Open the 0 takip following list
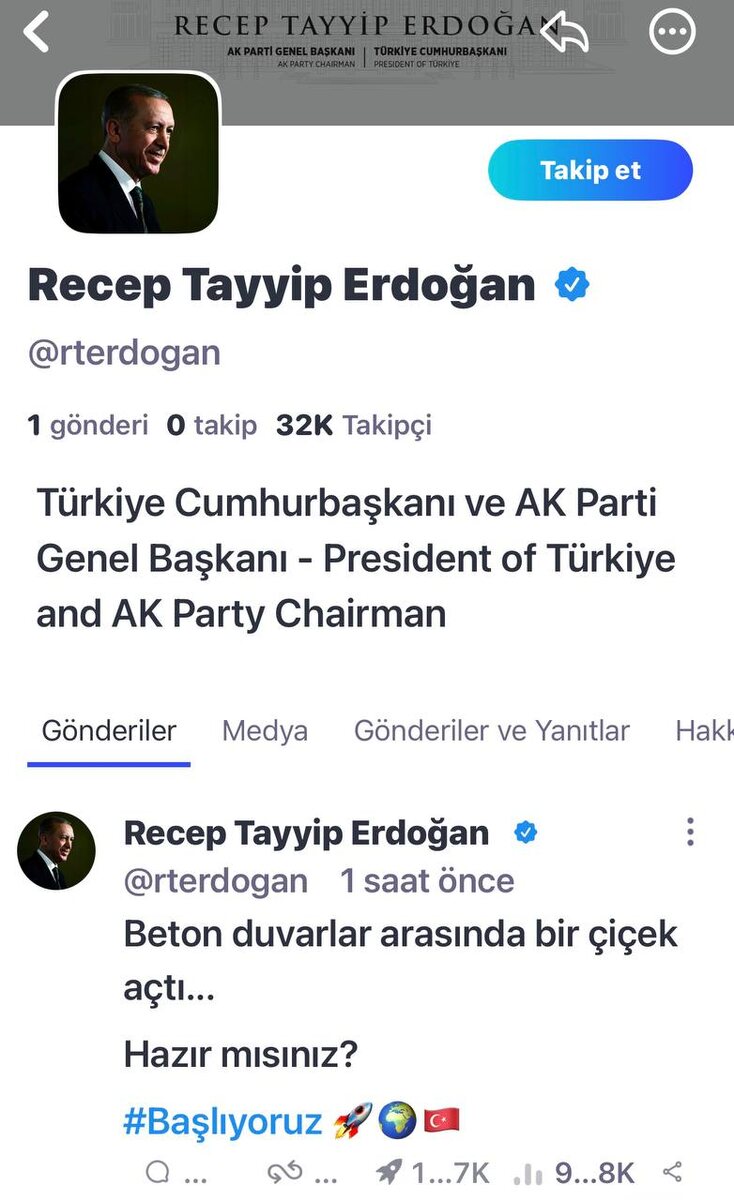The height and width of the screenshot is (1200, 734). [211, 425]
